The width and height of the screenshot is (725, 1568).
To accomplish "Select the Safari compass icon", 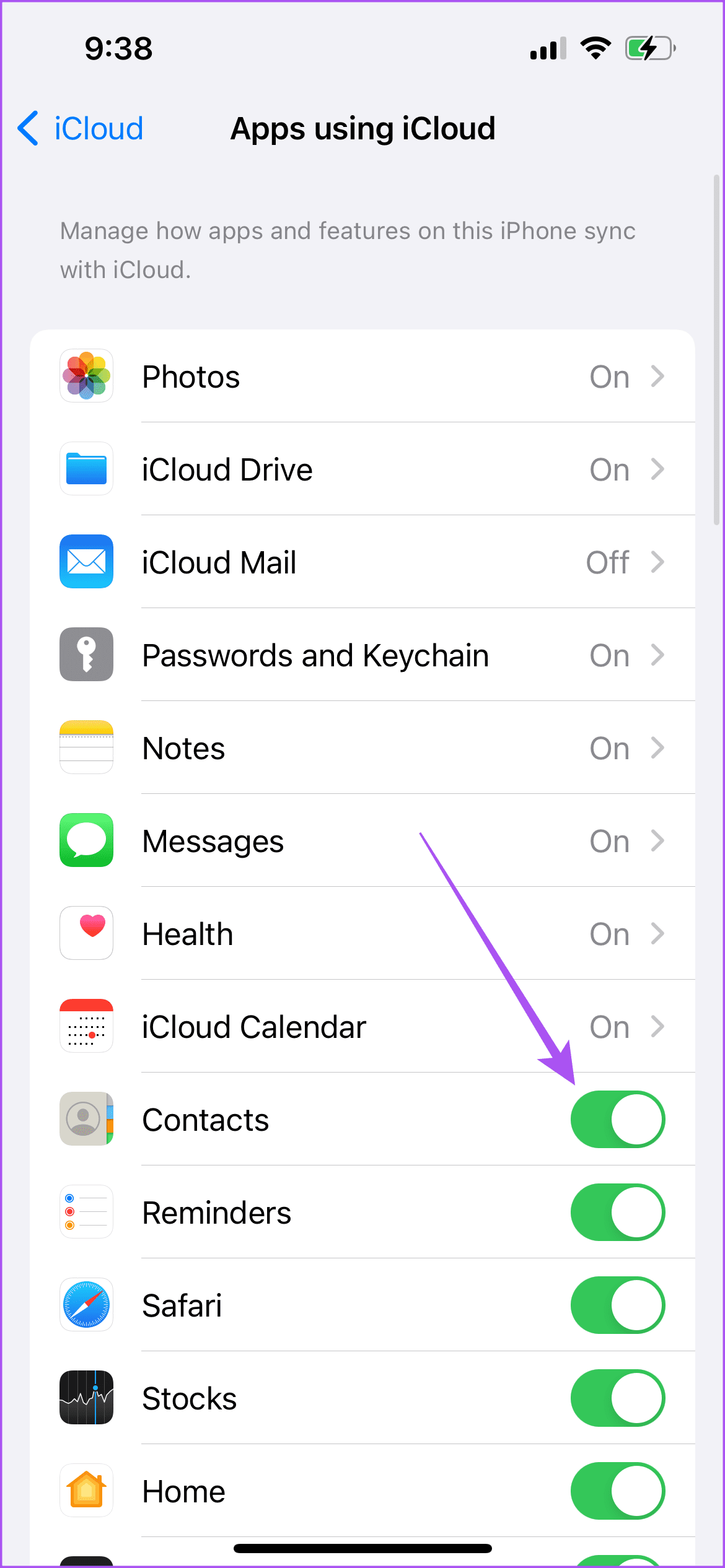I will [x=86, y=1305].
